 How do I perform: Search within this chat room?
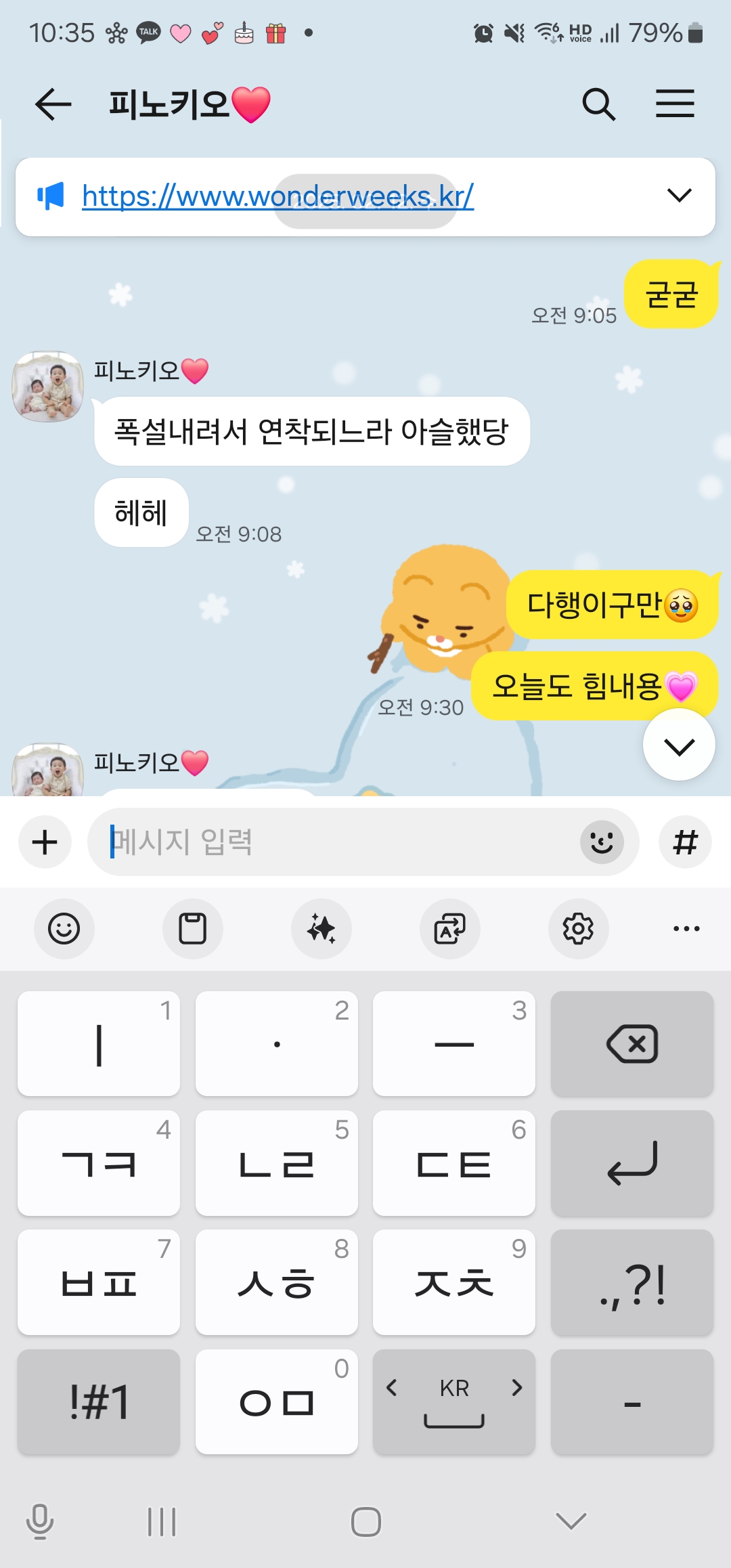[598, 104]
